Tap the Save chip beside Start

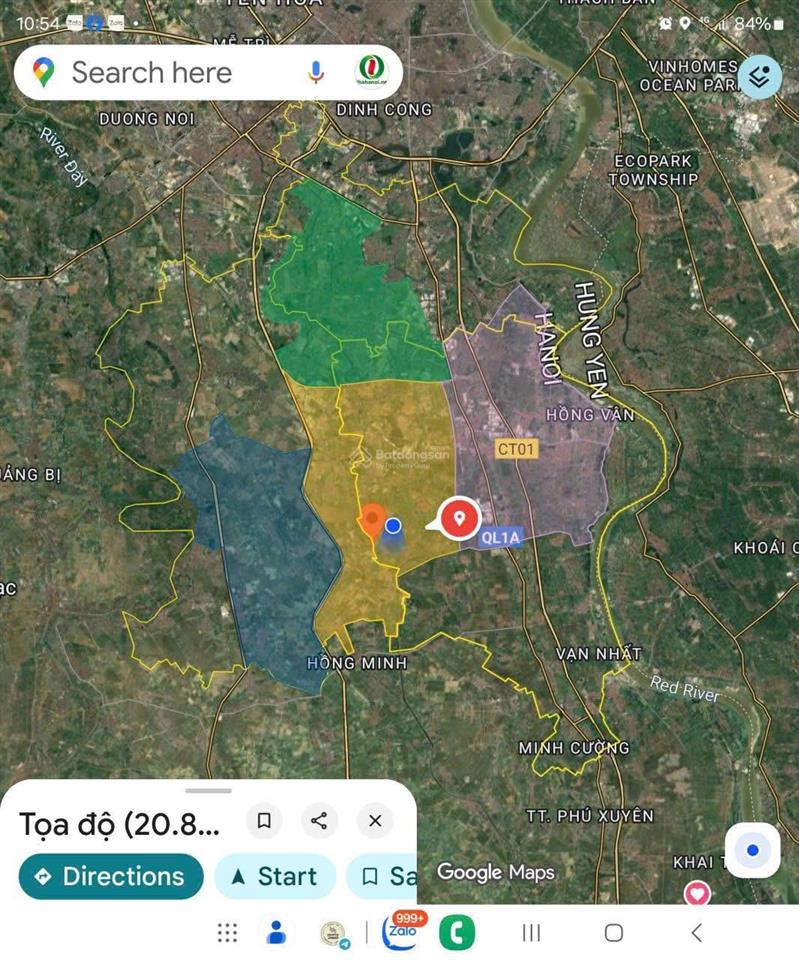point(385,877)
